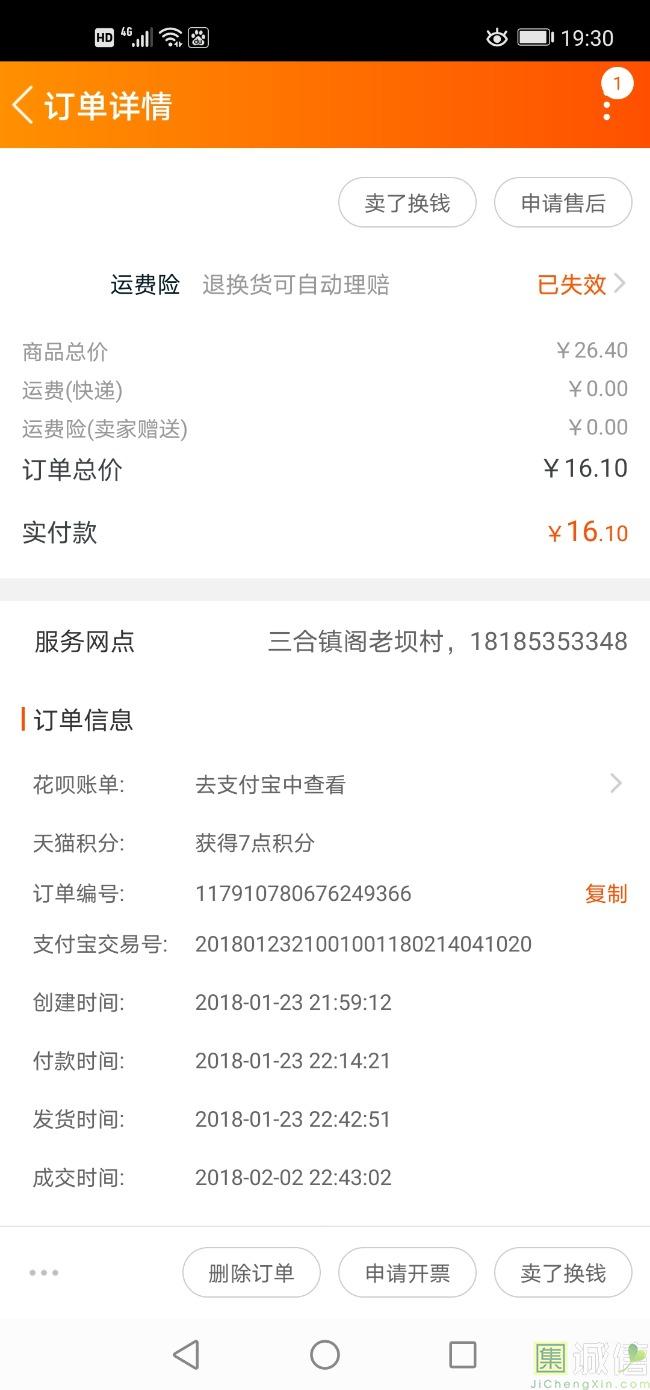Go to the system home screen
The width and height of the screenshot is (650, 1390).
click(325, 1355)
